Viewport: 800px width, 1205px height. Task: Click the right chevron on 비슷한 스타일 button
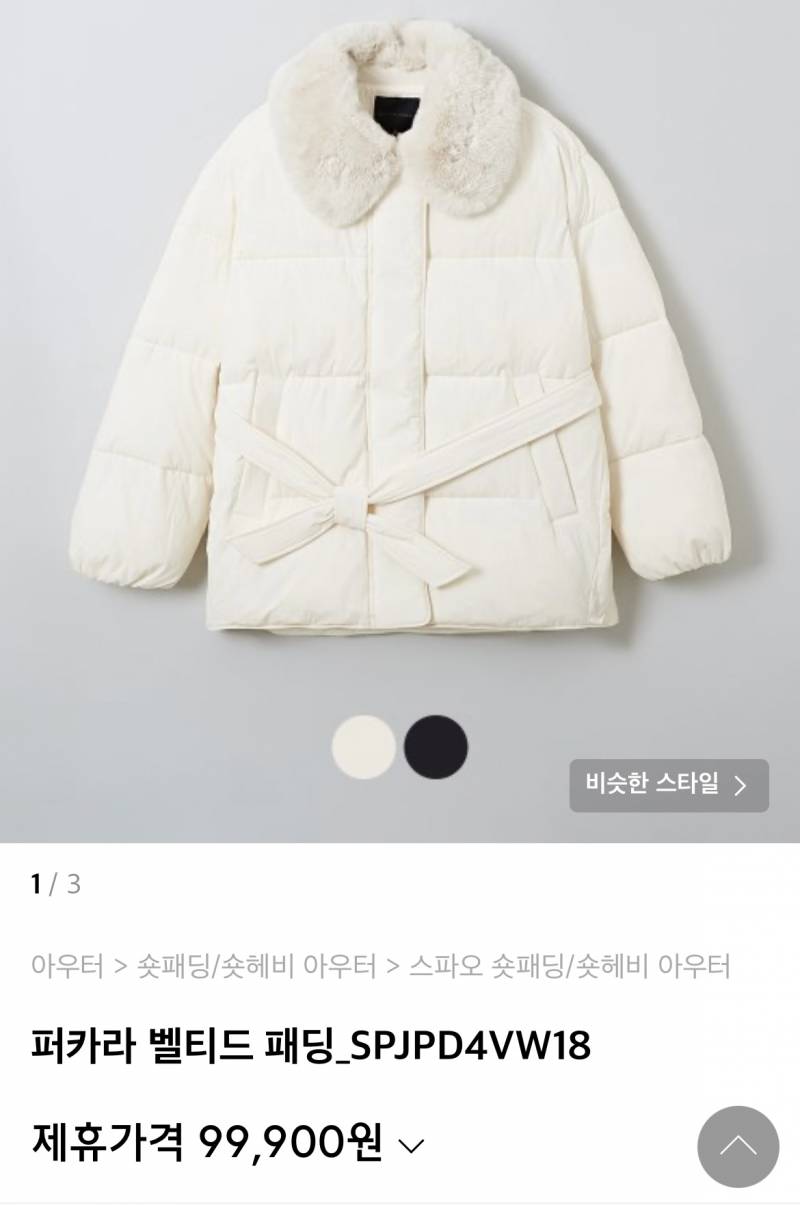(741, 786)
